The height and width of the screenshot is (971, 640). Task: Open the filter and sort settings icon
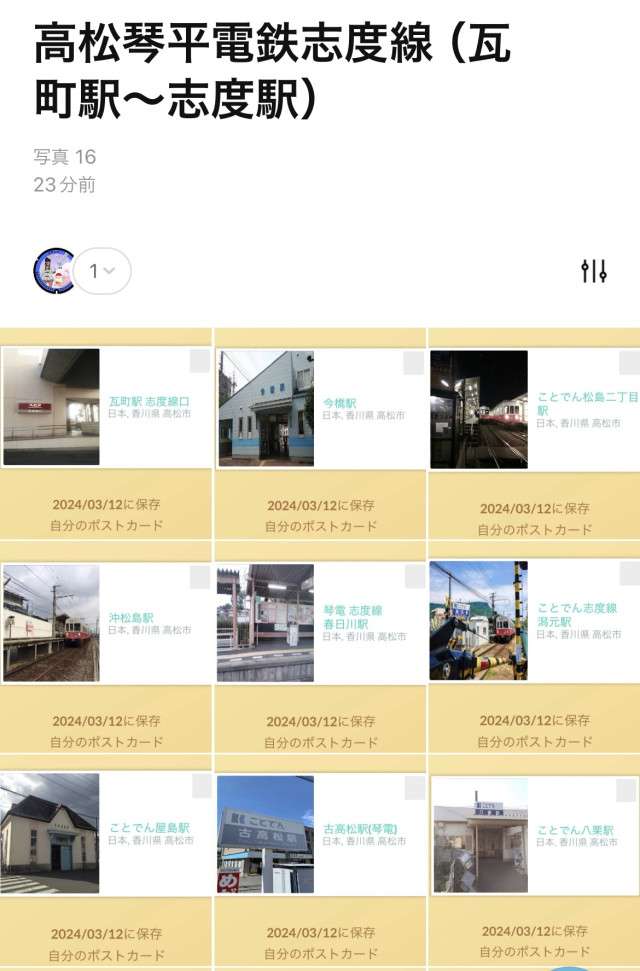pyautogui.click(x=594, y=271)
